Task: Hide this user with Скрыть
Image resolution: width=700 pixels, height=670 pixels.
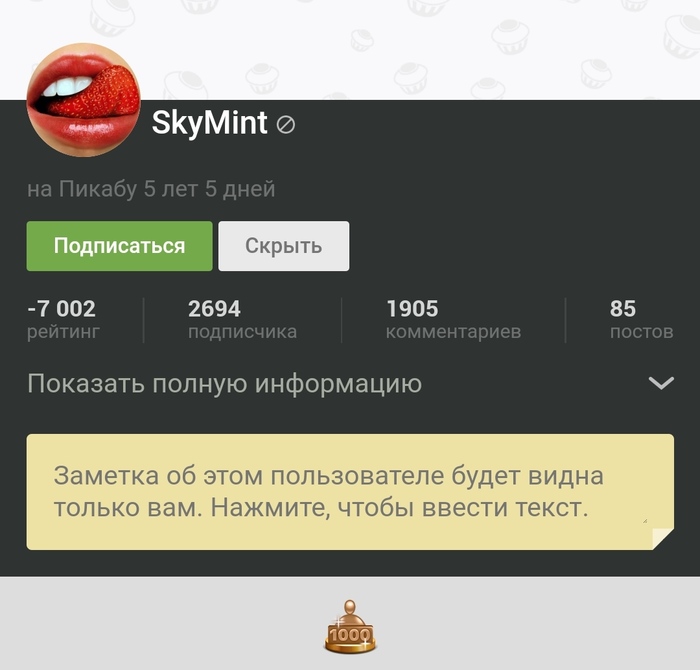Action: click(284, 246)
